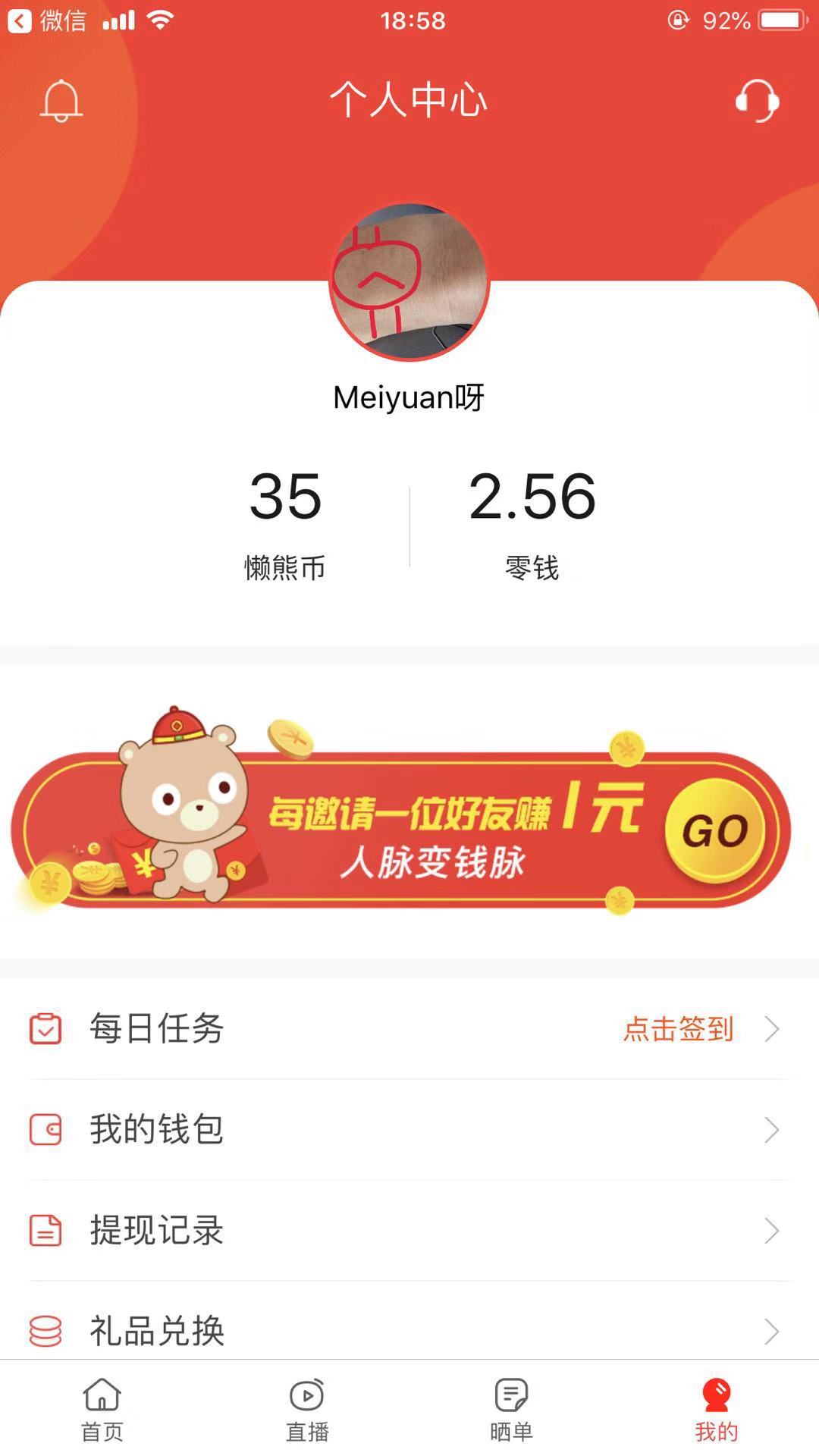
Task: Expand the 每日任务 row chevron
Action: [773, 1029]
